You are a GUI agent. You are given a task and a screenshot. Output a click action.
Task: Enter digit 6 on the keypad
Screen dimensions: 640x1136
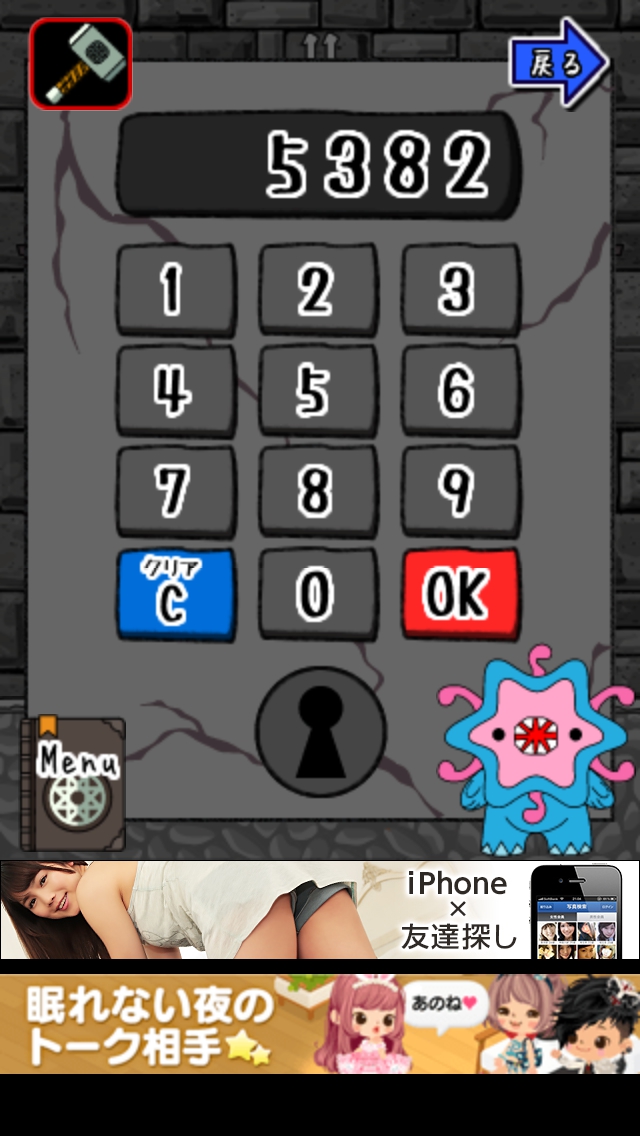pos(461,391)
